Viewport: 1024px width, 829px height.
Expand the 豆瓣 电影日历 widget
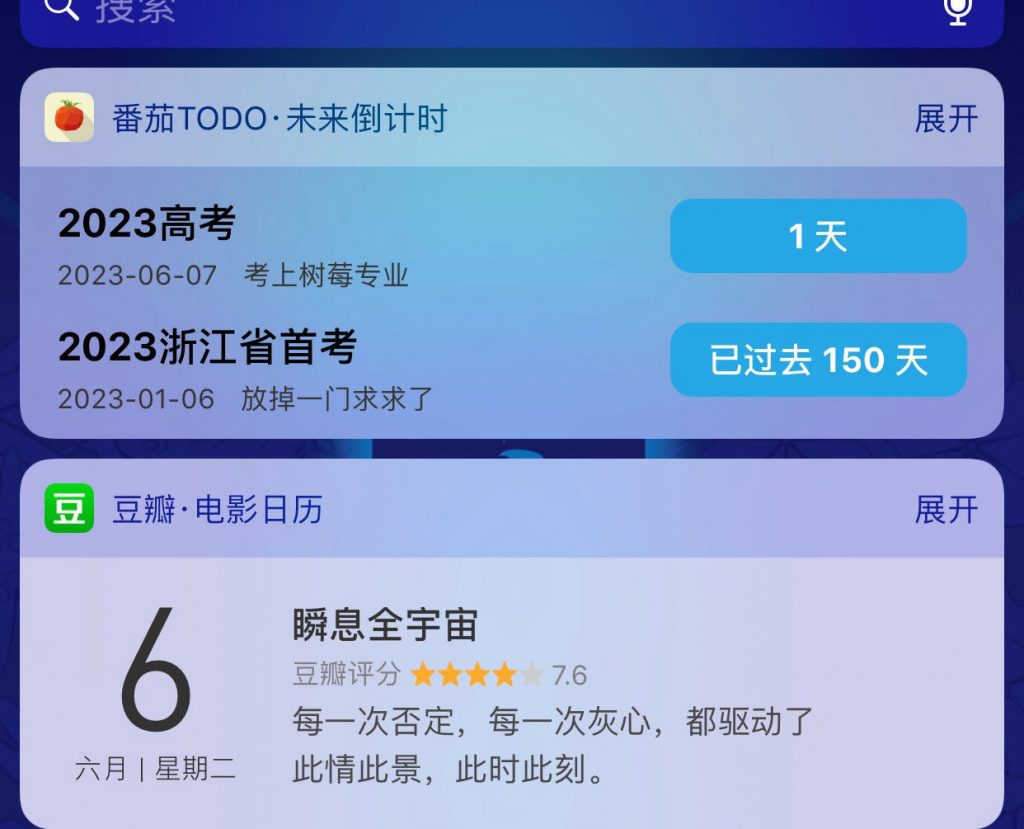coord(945,510)
